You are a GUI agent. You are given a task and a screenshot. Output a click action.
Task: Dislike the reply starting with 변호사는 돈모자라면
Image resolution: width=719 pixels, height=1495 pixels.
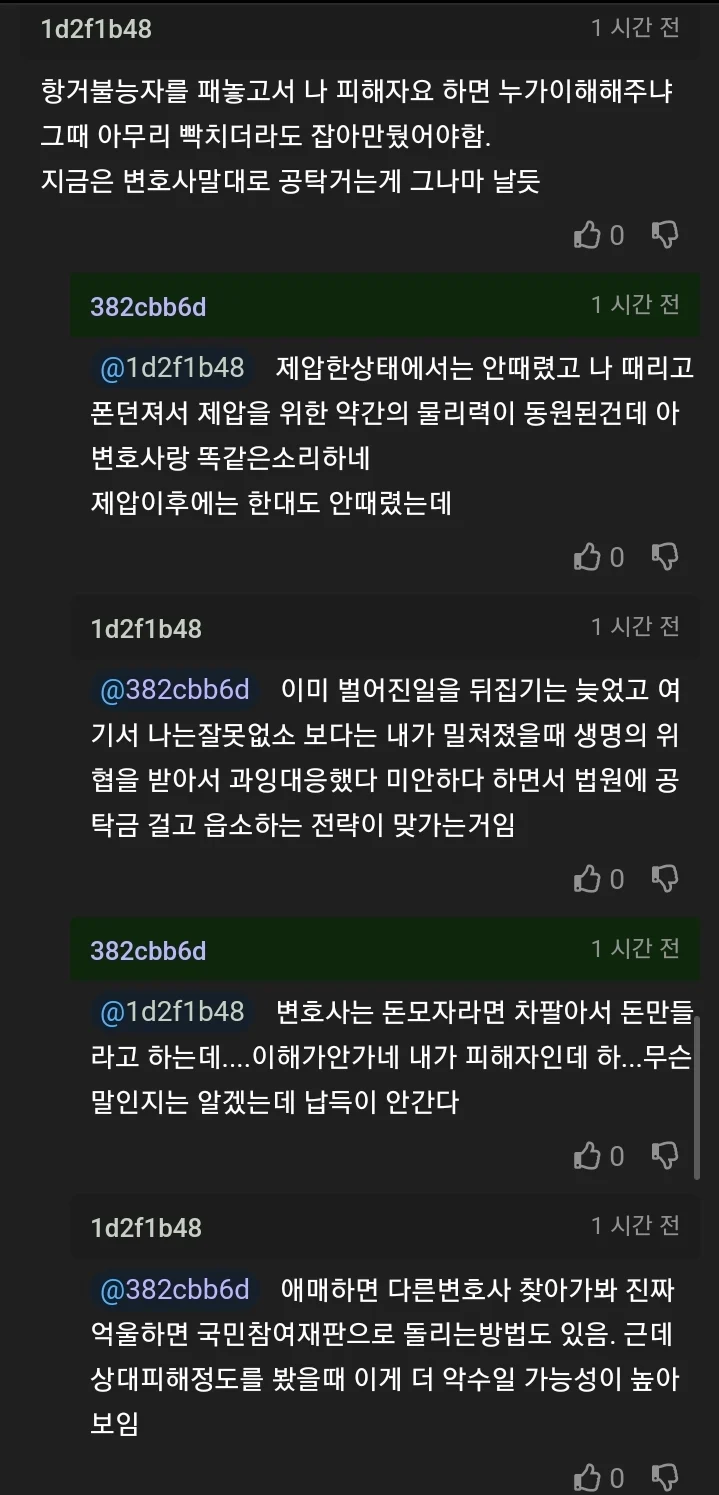(665, 1156)
